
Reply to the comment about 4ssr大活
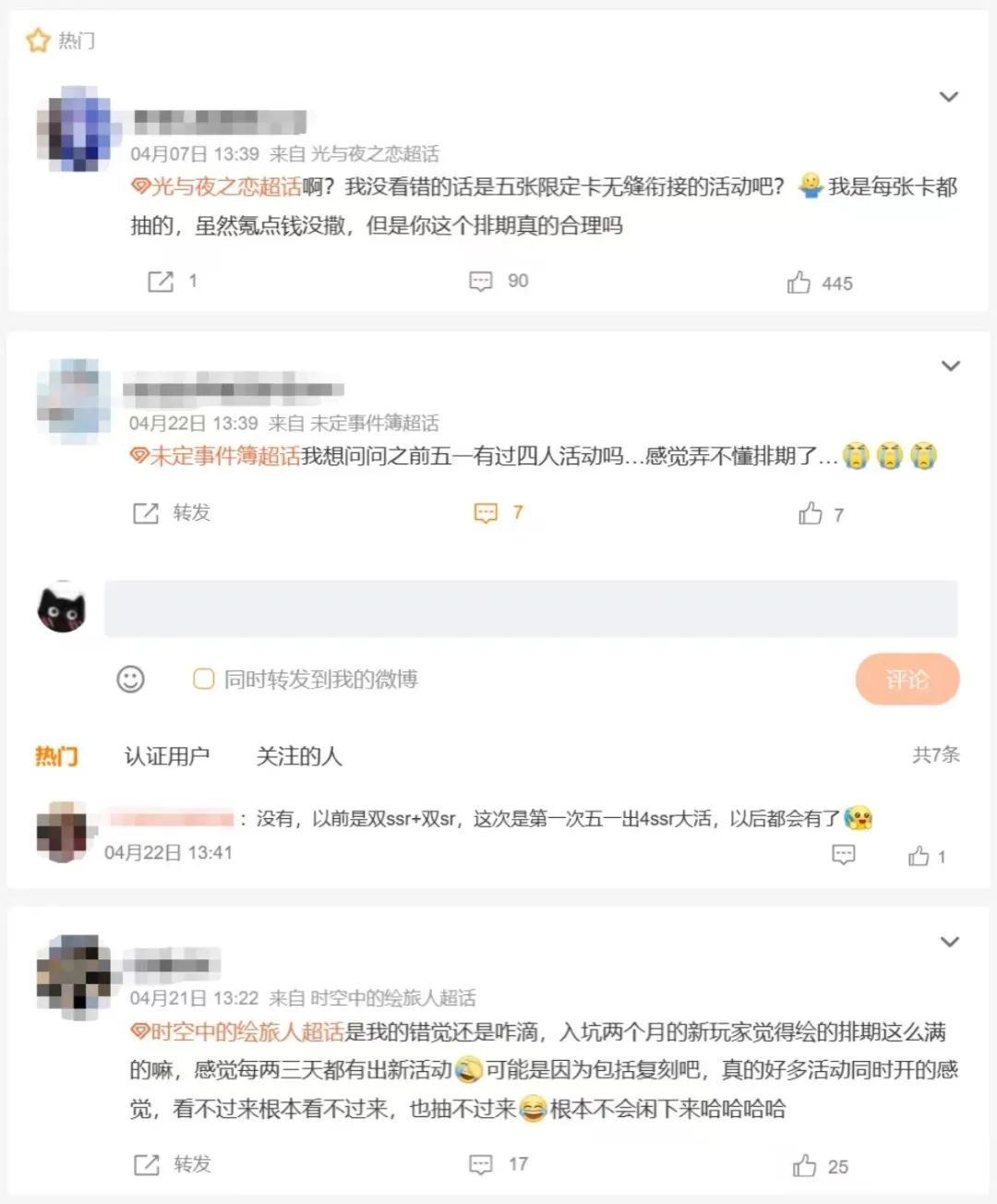tap(844, 856)
